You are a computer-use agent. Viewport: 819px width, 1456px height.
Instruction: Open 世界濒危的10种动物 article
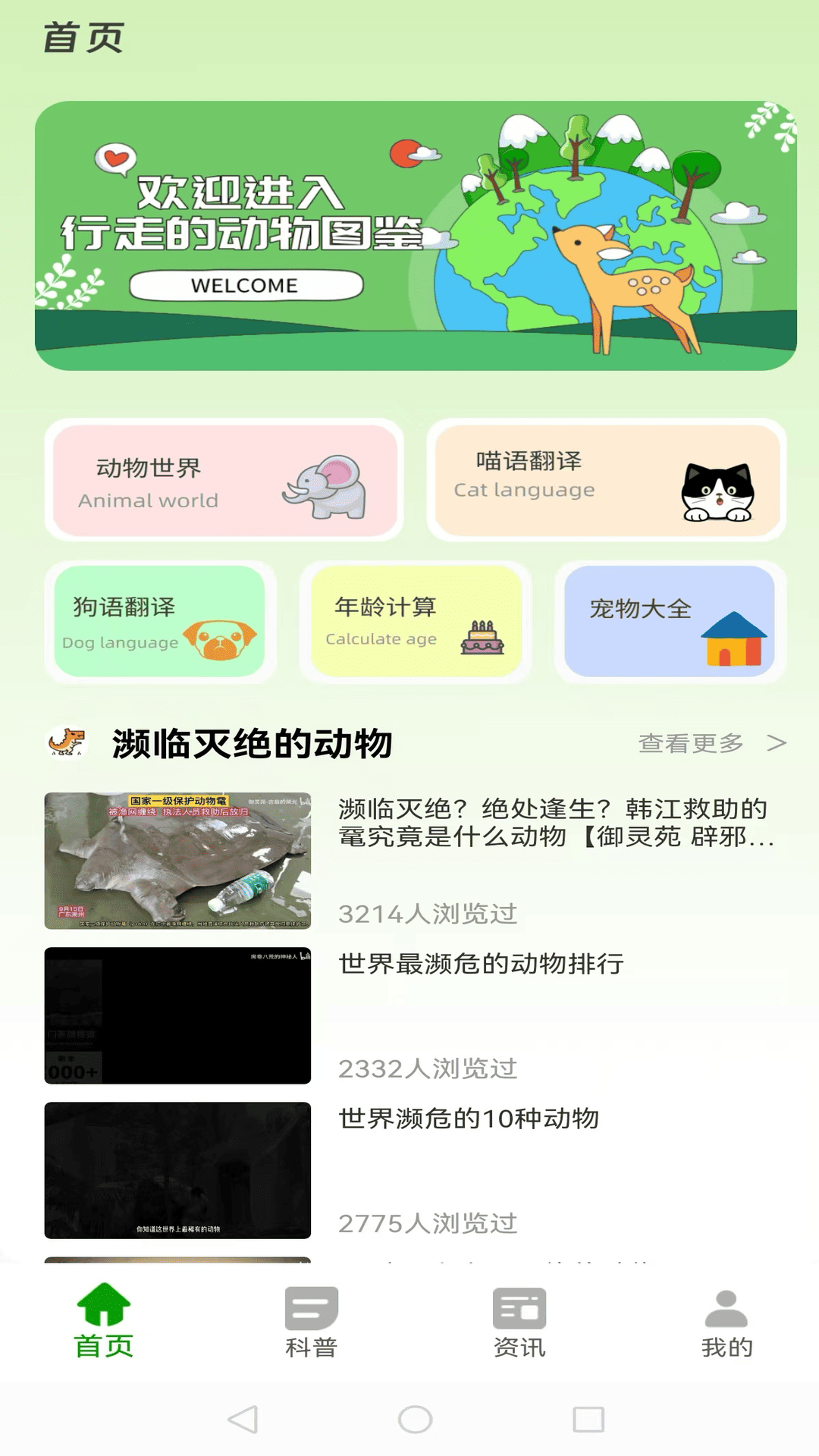tap(409, 1170)
